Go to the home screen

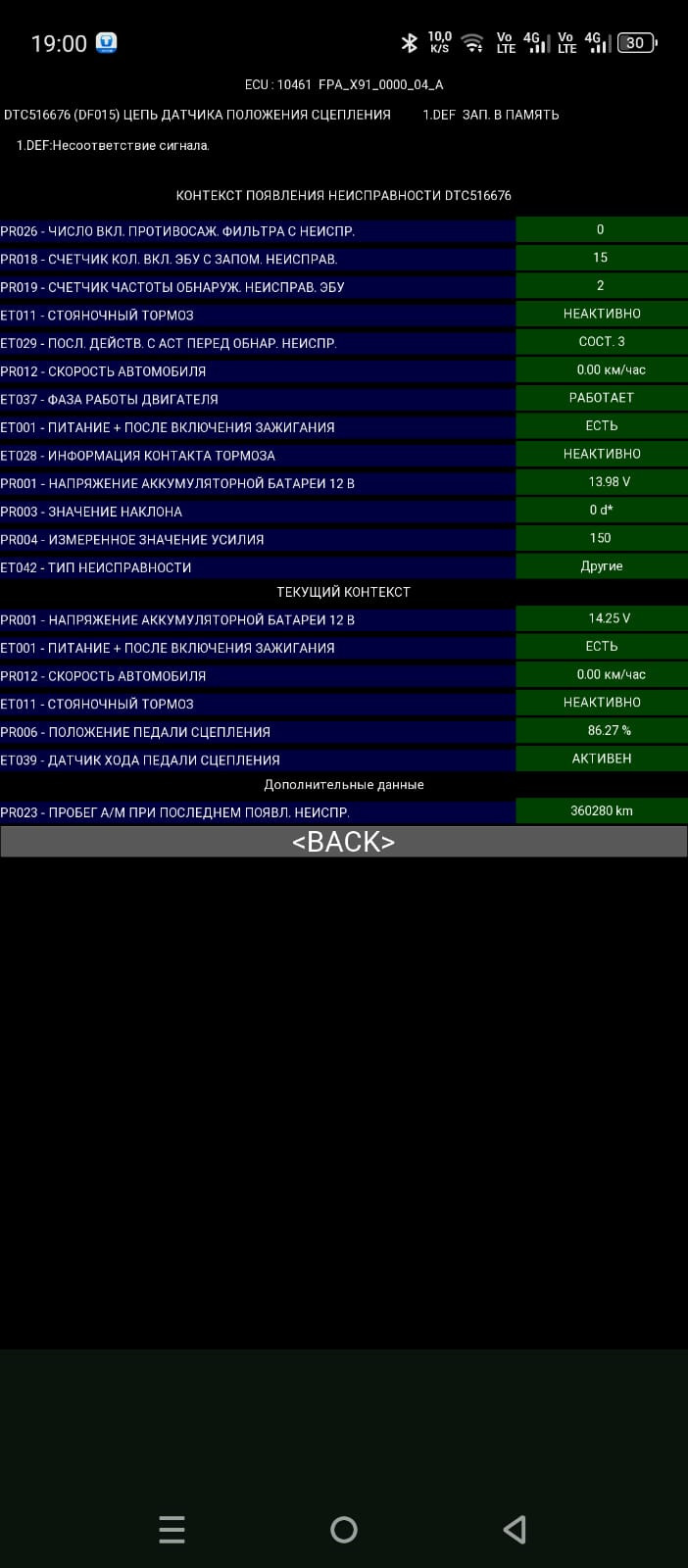(x=344, y=1529)
